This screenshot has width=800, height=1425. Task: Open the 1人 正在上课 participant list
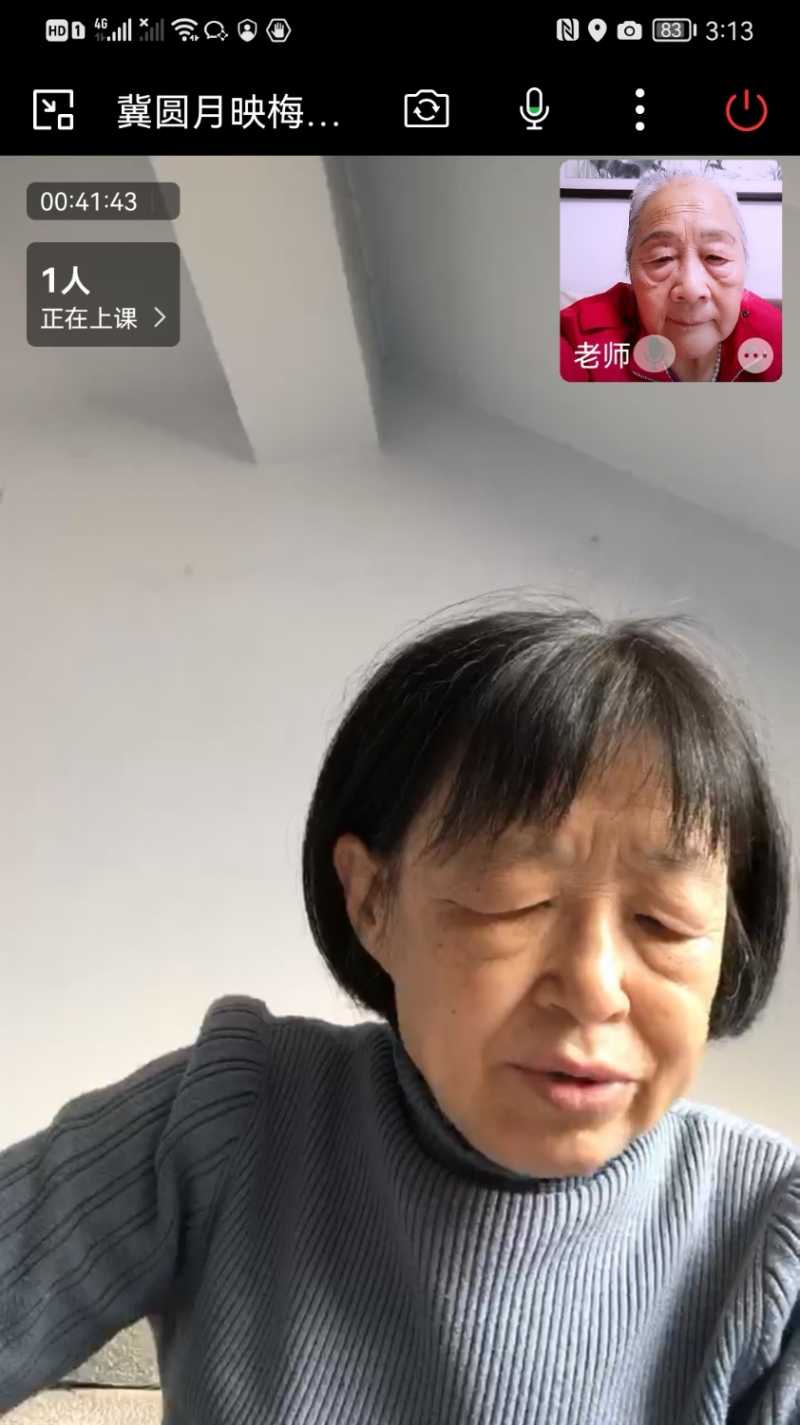(x=103, y=295)
